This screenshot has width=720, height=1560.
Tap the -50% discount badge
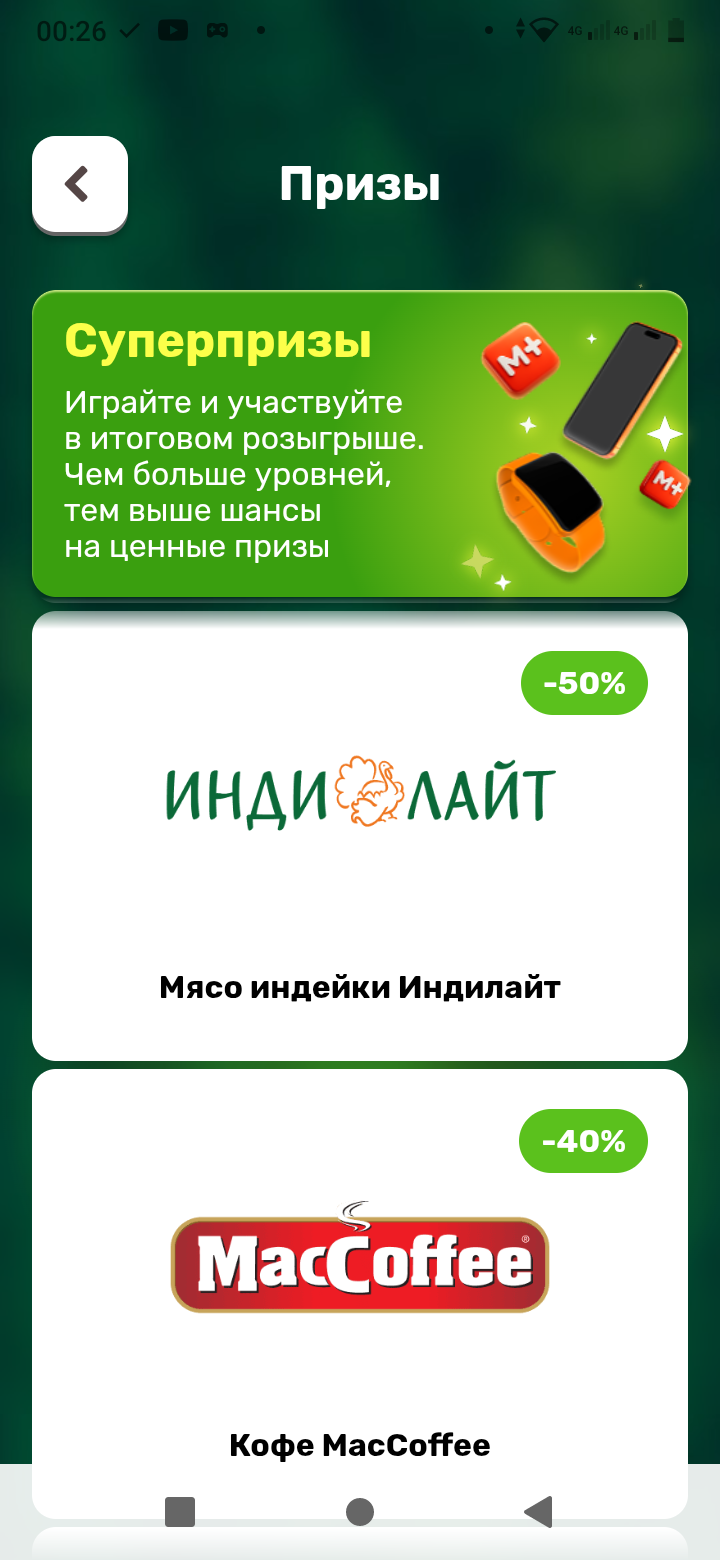(584, 682)
